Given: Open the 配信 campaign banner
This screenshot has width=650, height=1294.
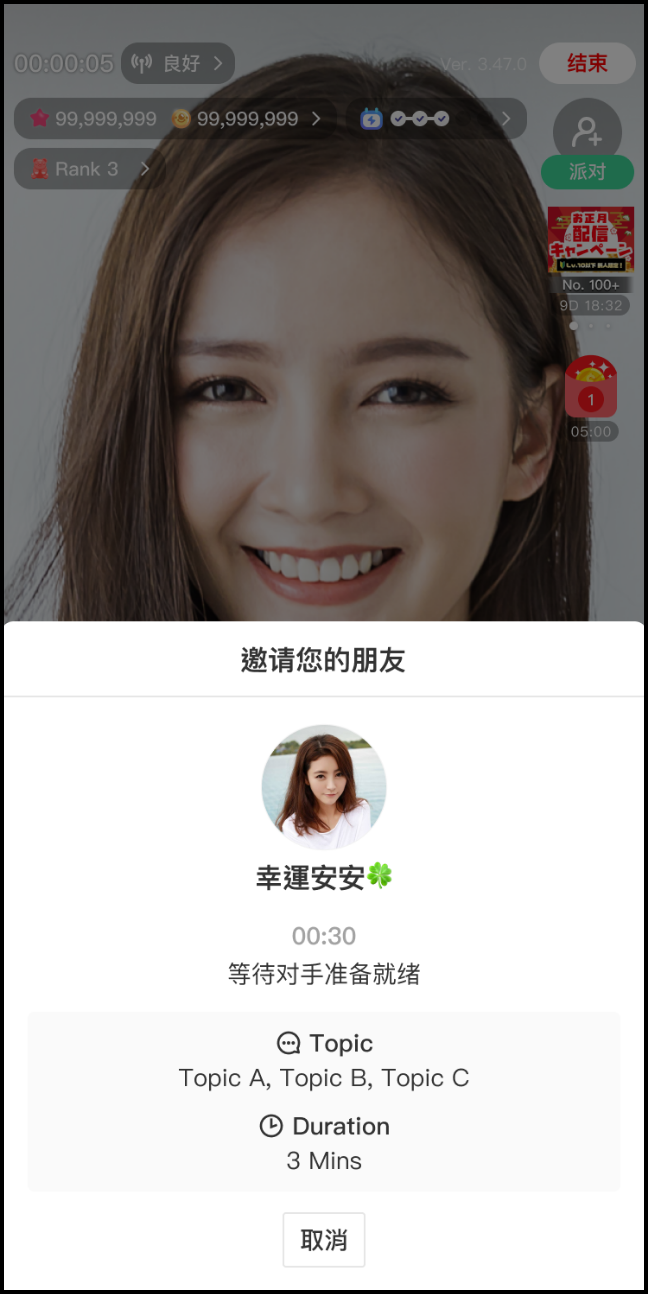Looking at the screenshot, I should [x=590, y=240].
